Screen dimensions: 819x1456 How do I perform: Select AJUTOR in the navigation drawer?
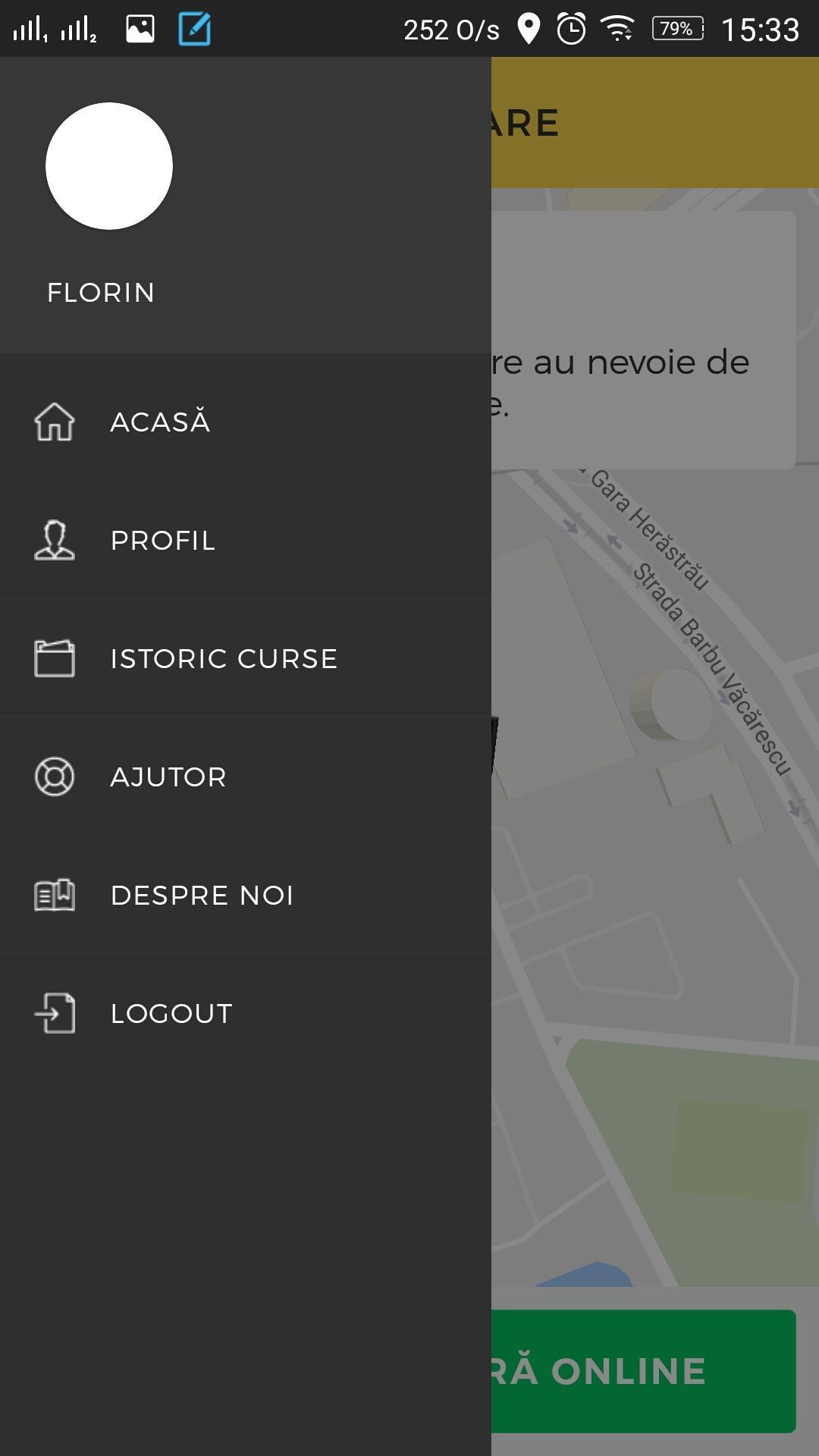click(x=168, y=777)
